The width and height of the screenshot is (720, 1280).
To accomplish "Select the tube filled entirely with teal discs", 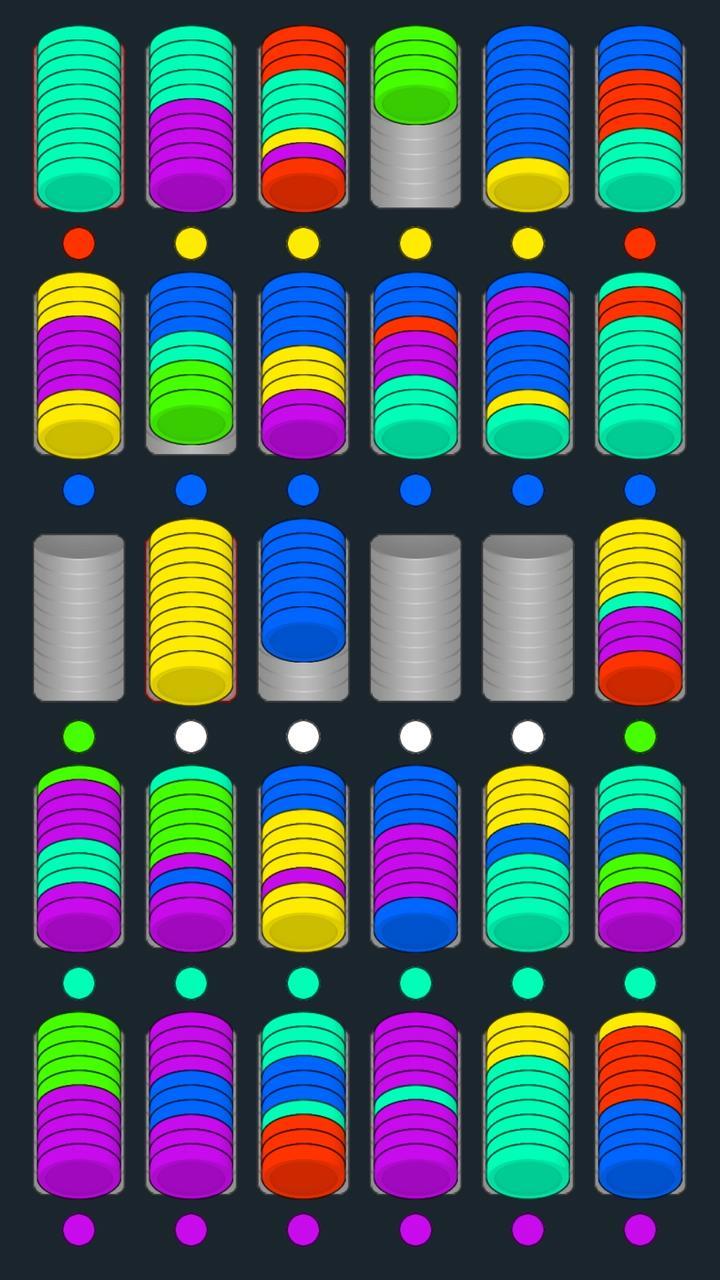I will 79,120.
